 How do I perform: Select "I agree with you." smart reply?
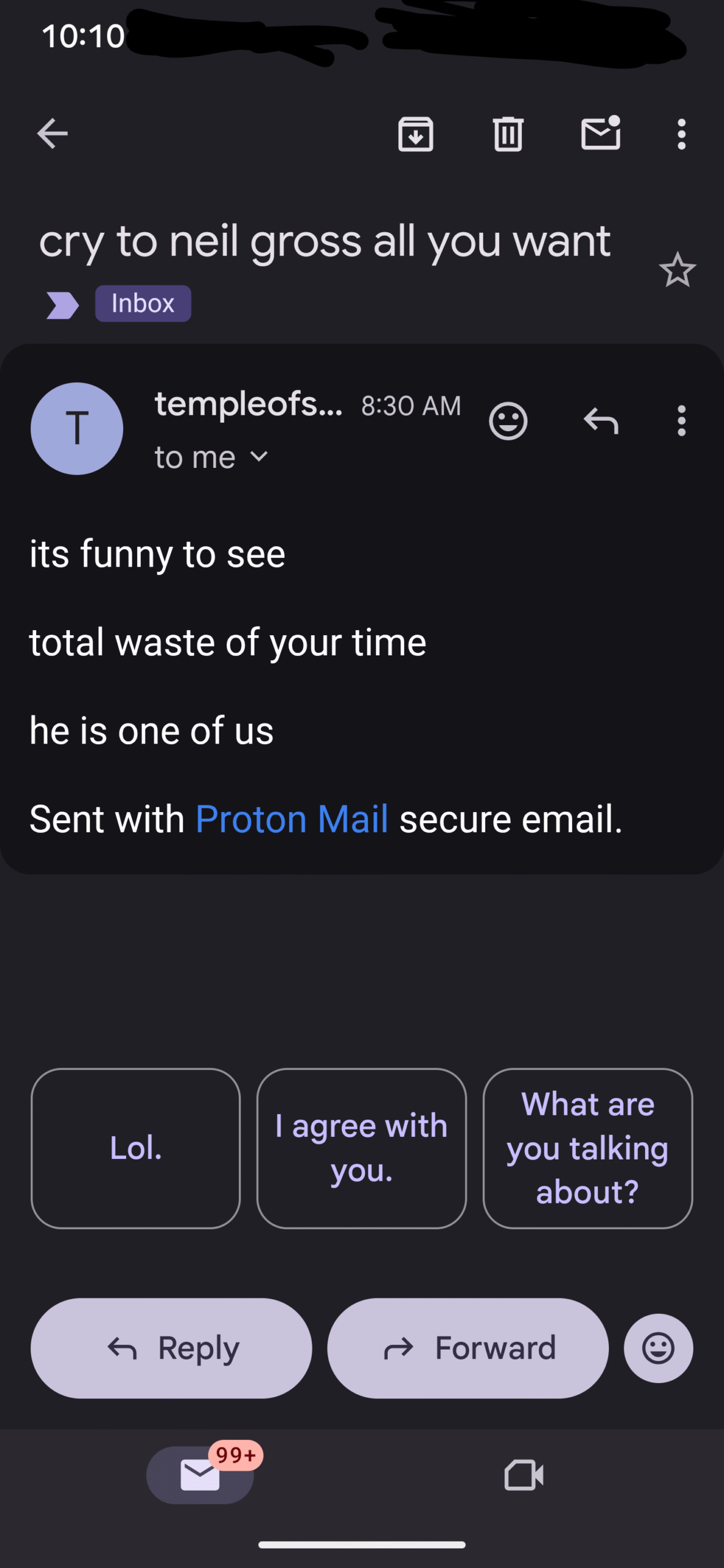(361, 1148)
